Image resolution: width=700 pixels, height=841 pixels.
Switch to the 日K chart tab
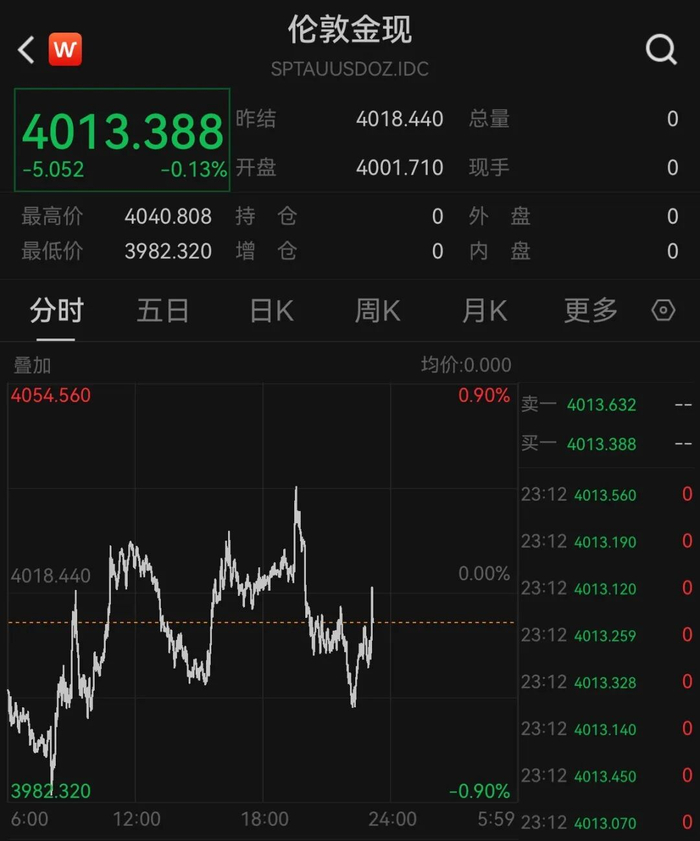(x=271, y=311)
